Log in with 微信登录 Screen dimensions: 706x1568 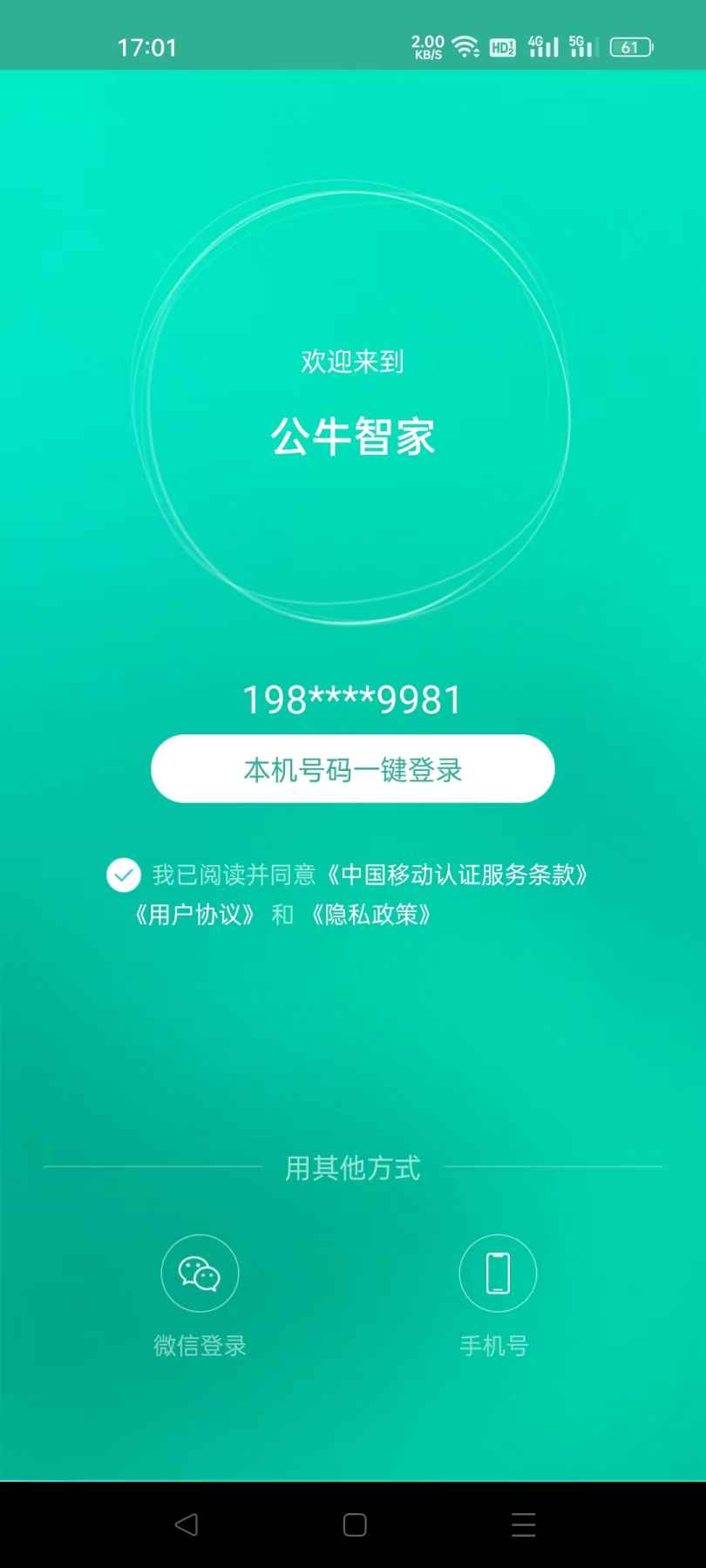click(200, 1274)
